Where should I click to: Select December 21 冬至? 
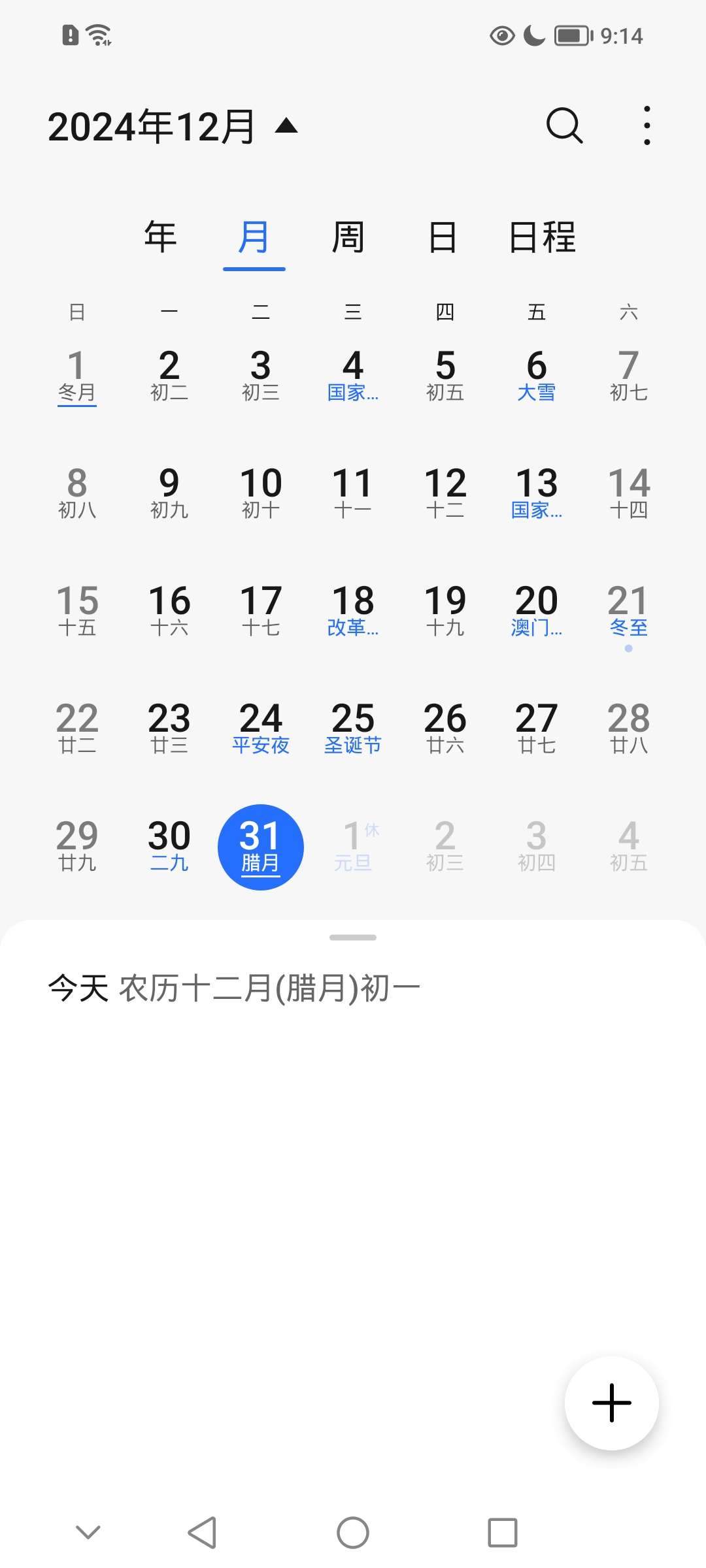pos(628,612)
